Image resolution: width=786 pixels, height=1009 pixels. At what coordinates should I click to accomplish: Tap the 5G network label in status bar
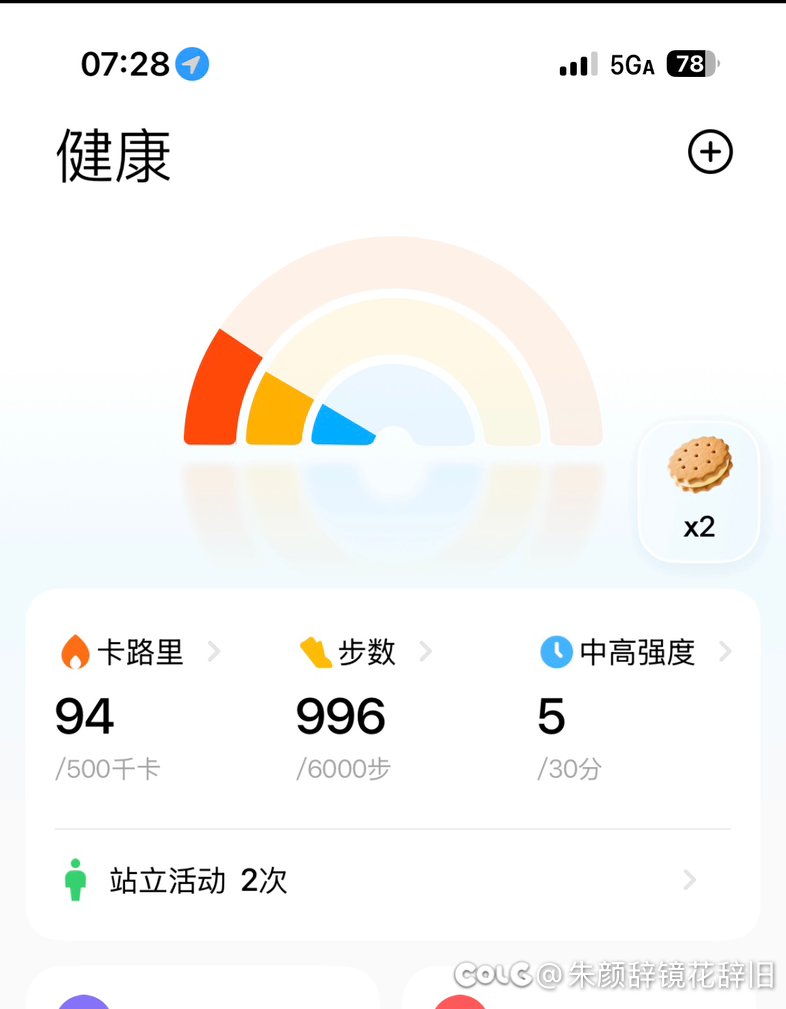click(x=630, y=64)
